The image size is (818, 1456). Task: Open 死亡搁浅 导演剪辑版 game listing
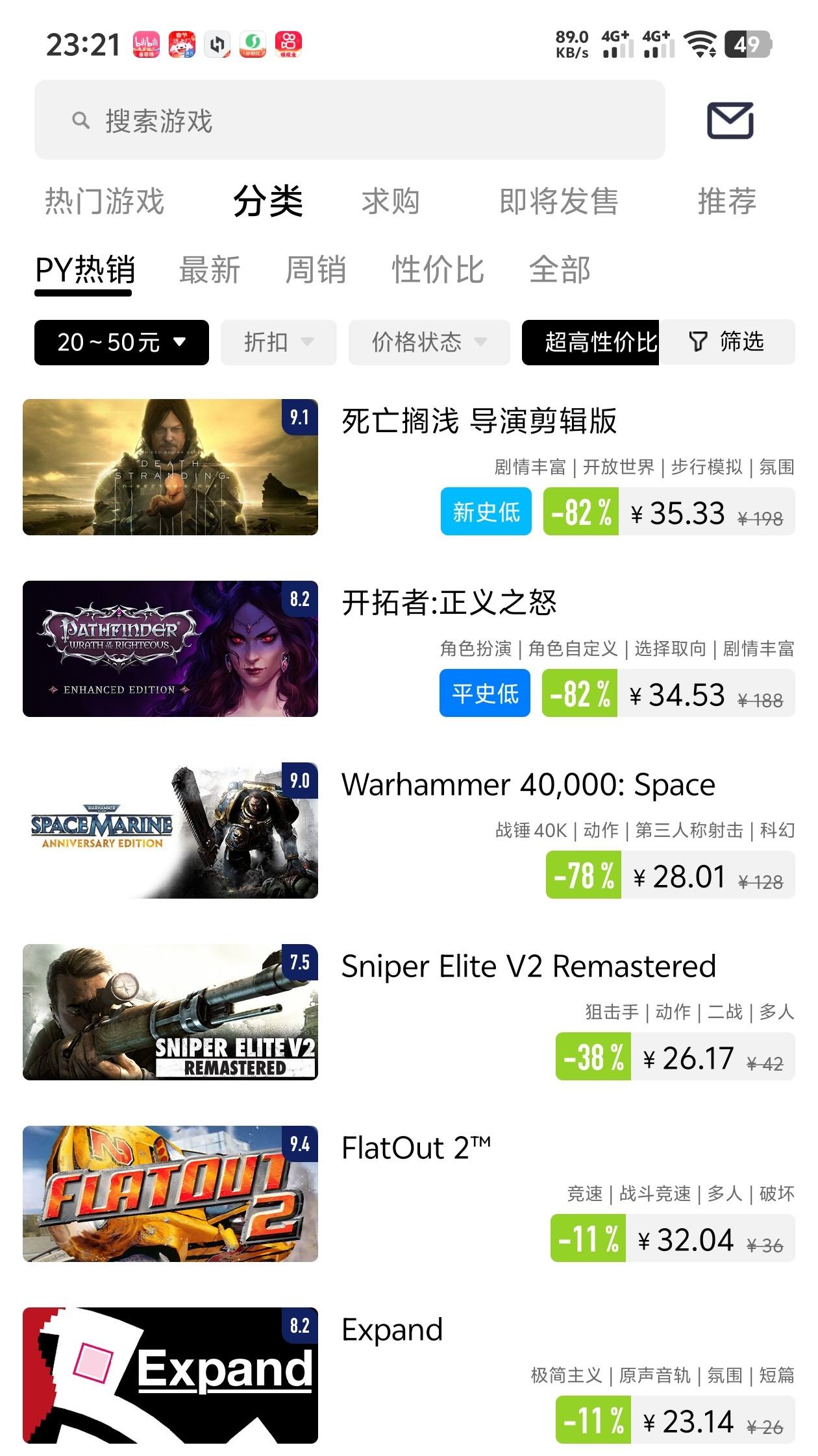pyautogui.click(x=479, y=421)
